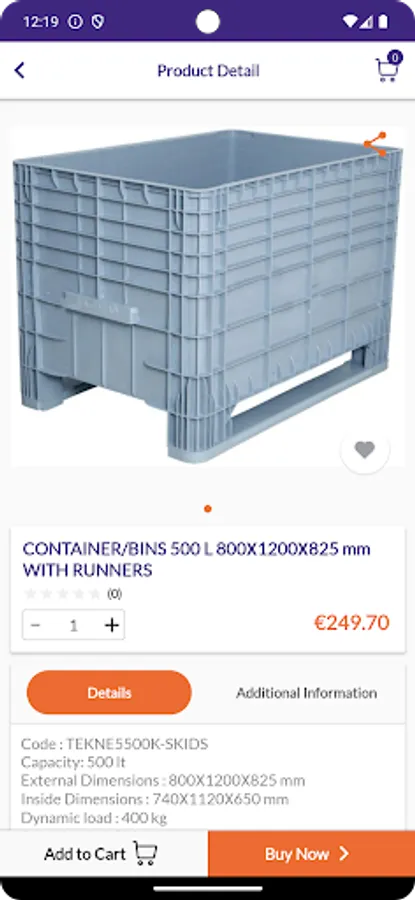
Task: Switch to Additional Information tab
Action: (x=307, y=693)
